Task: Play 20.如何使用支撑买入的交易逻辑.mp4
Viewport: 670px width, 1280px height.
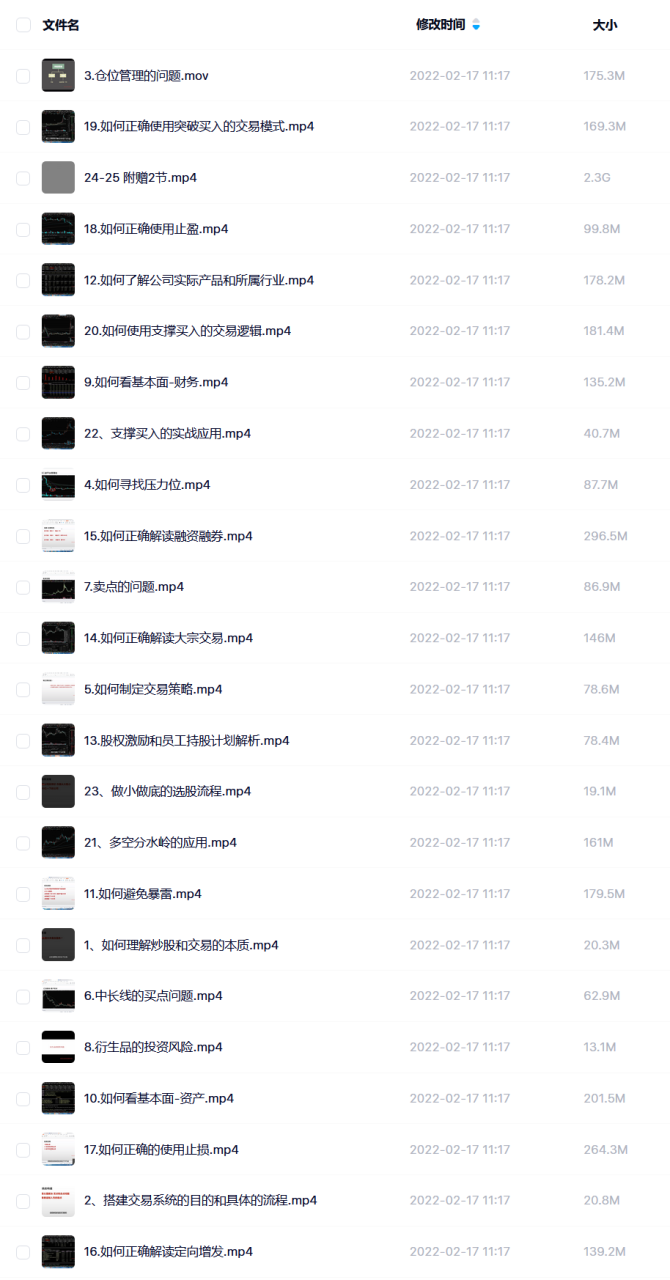Action: (187, 331)
